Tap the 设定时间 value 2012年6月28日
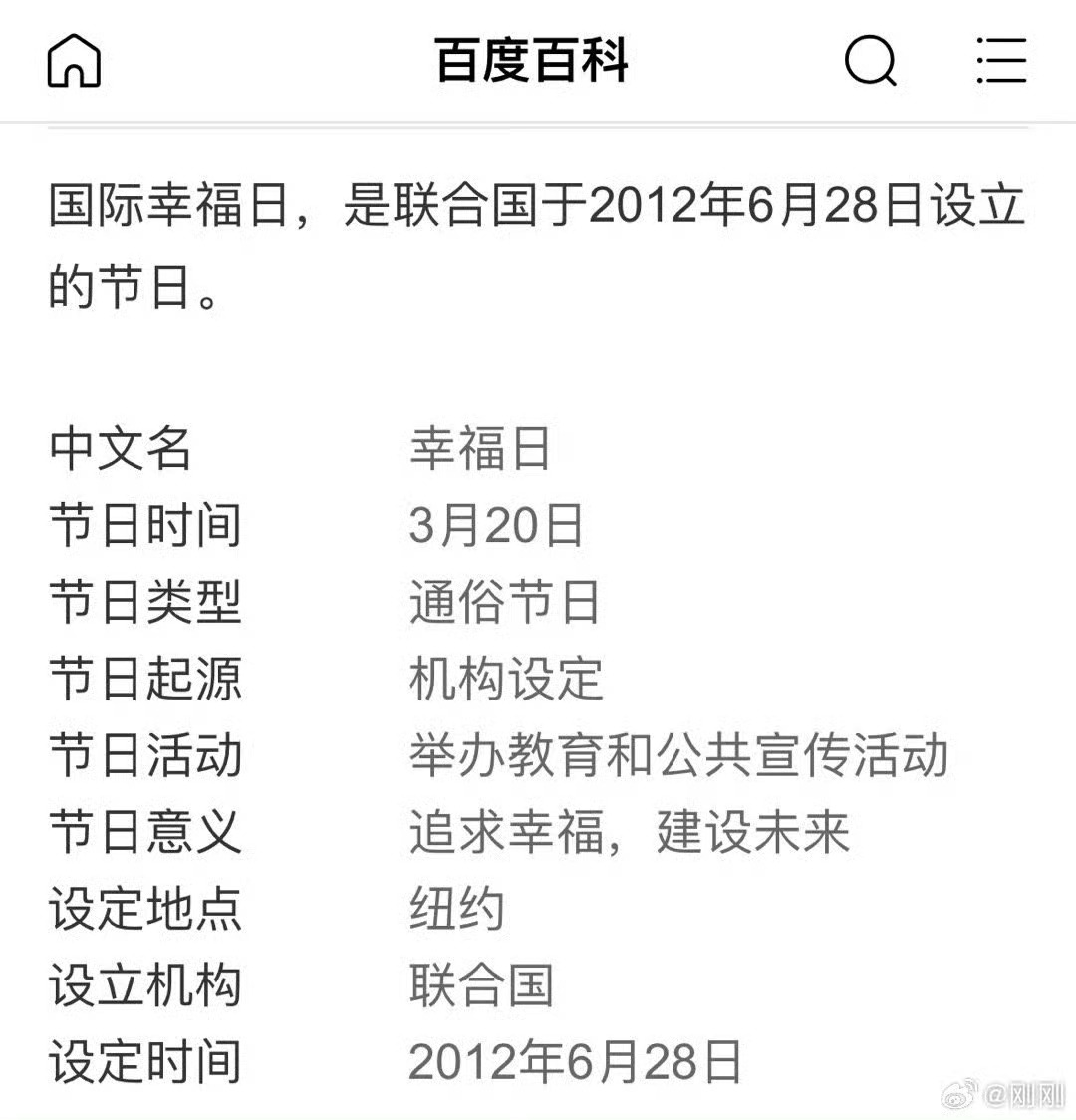The height and width of the screenshot is (1120, 1076). point(573,1061)
